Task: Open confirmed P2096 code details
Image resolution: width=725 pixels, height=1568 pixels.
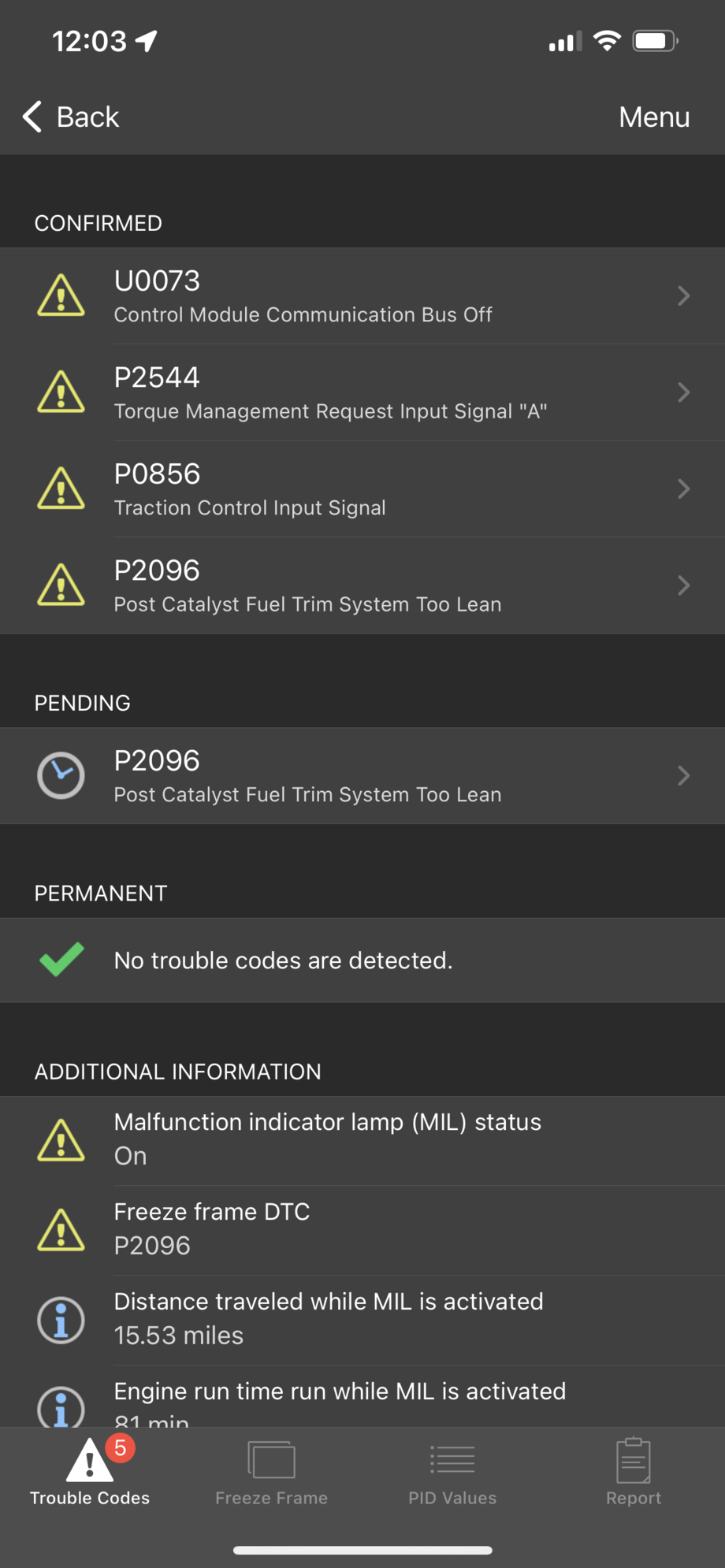Action: point(362,585)
